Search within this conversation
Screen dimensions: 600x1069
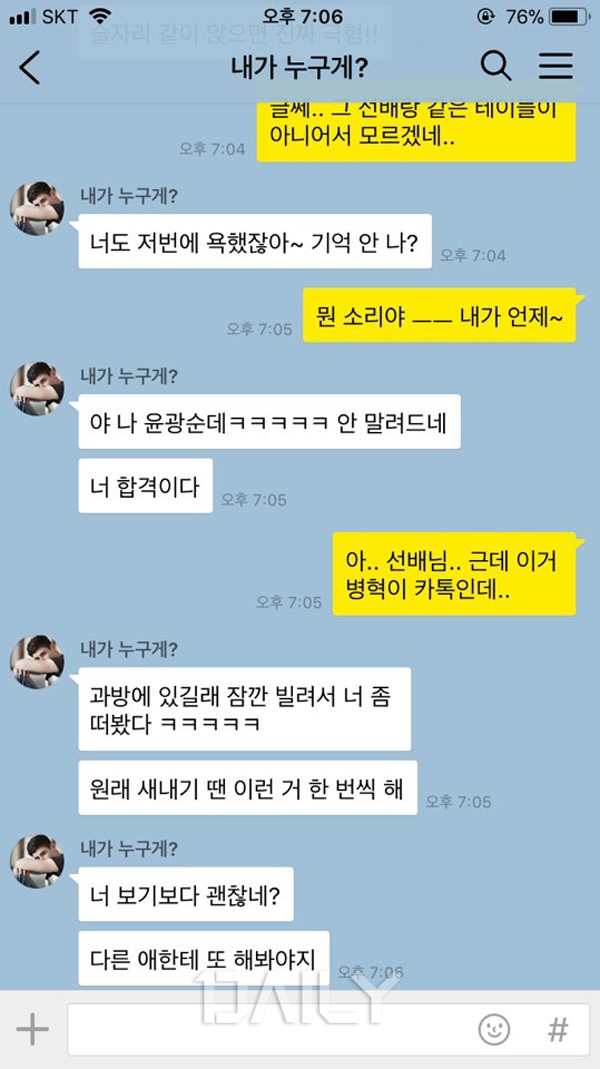[x=496, y=67]
